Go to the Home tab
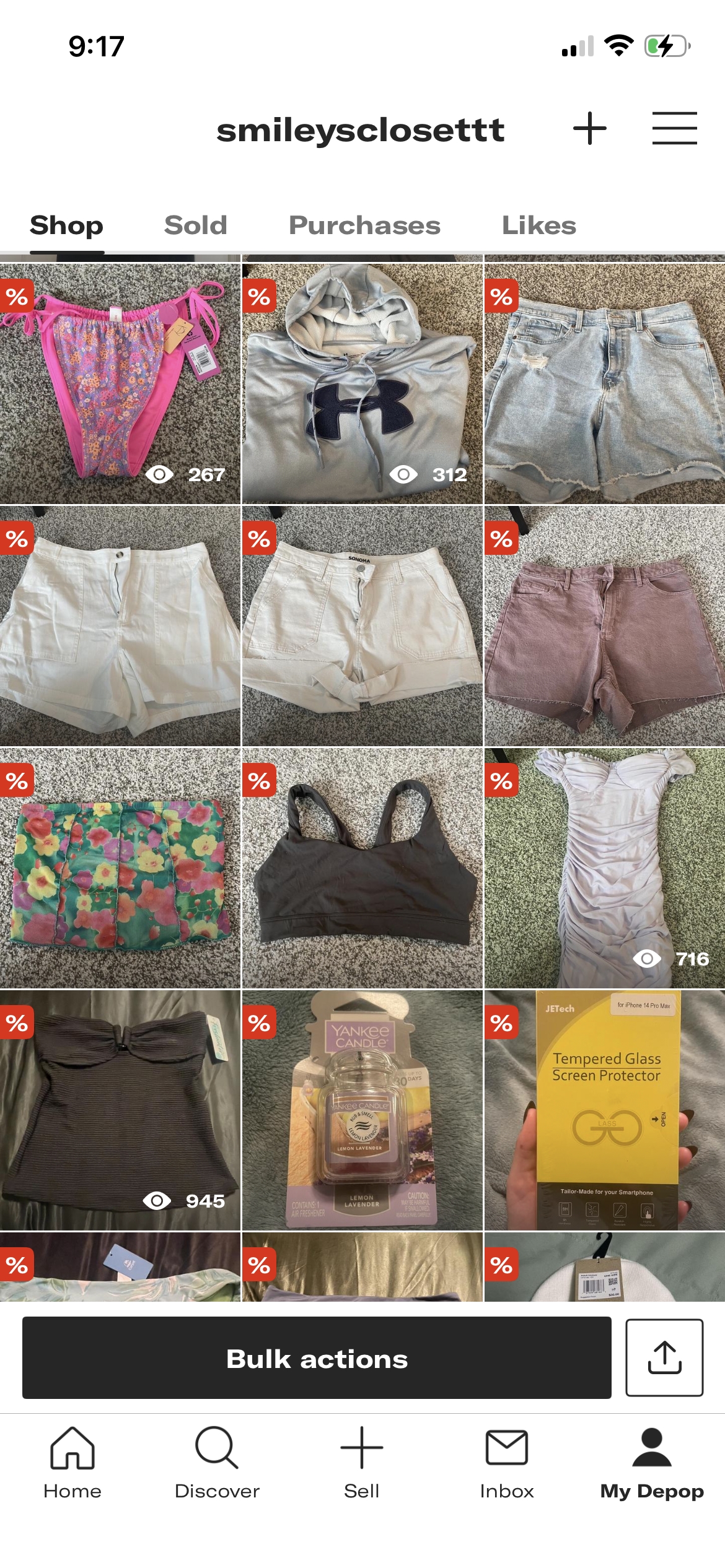725x1568 pixels. coord(72,1463)
